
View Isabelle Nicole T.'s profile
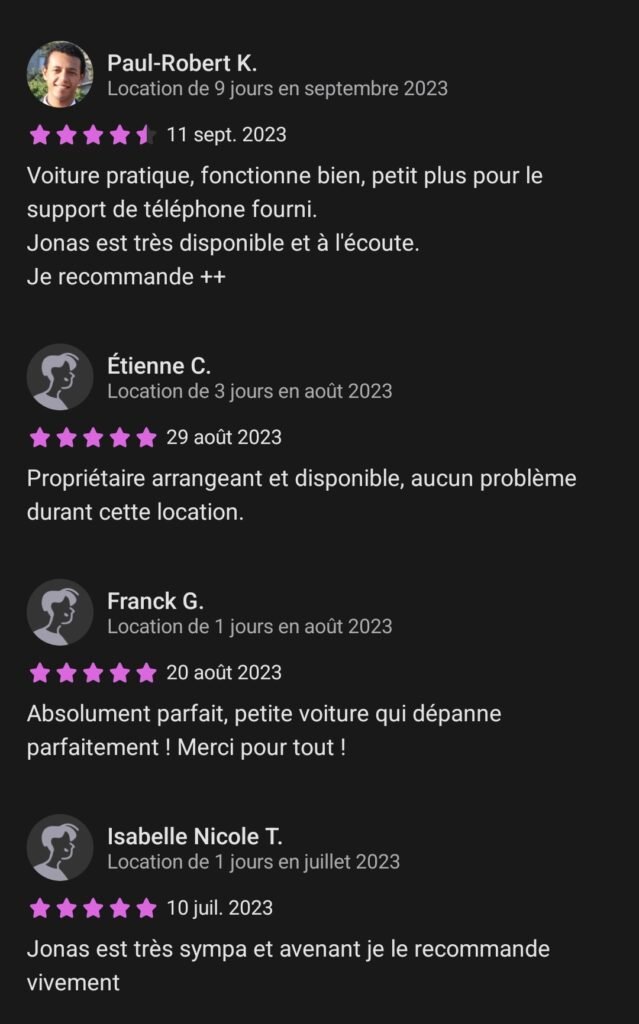pyautogui.click(x=194, y=836)
